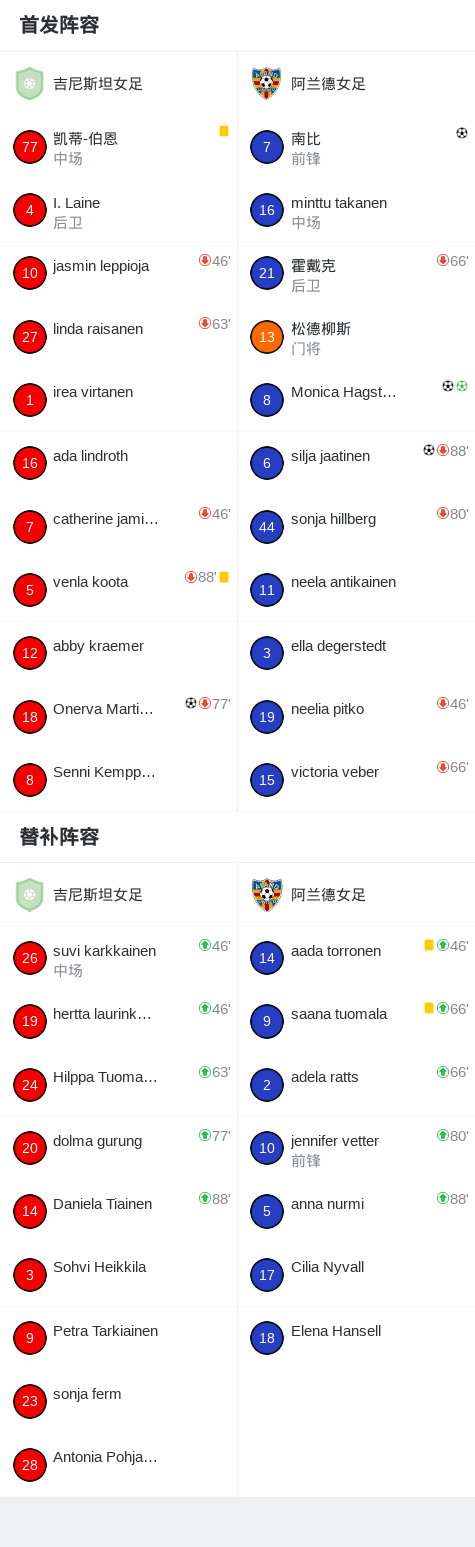The height and width of the screenshot is (1547, 475).
Task: Select substitute aada torronen
Action: pos(356,958)
